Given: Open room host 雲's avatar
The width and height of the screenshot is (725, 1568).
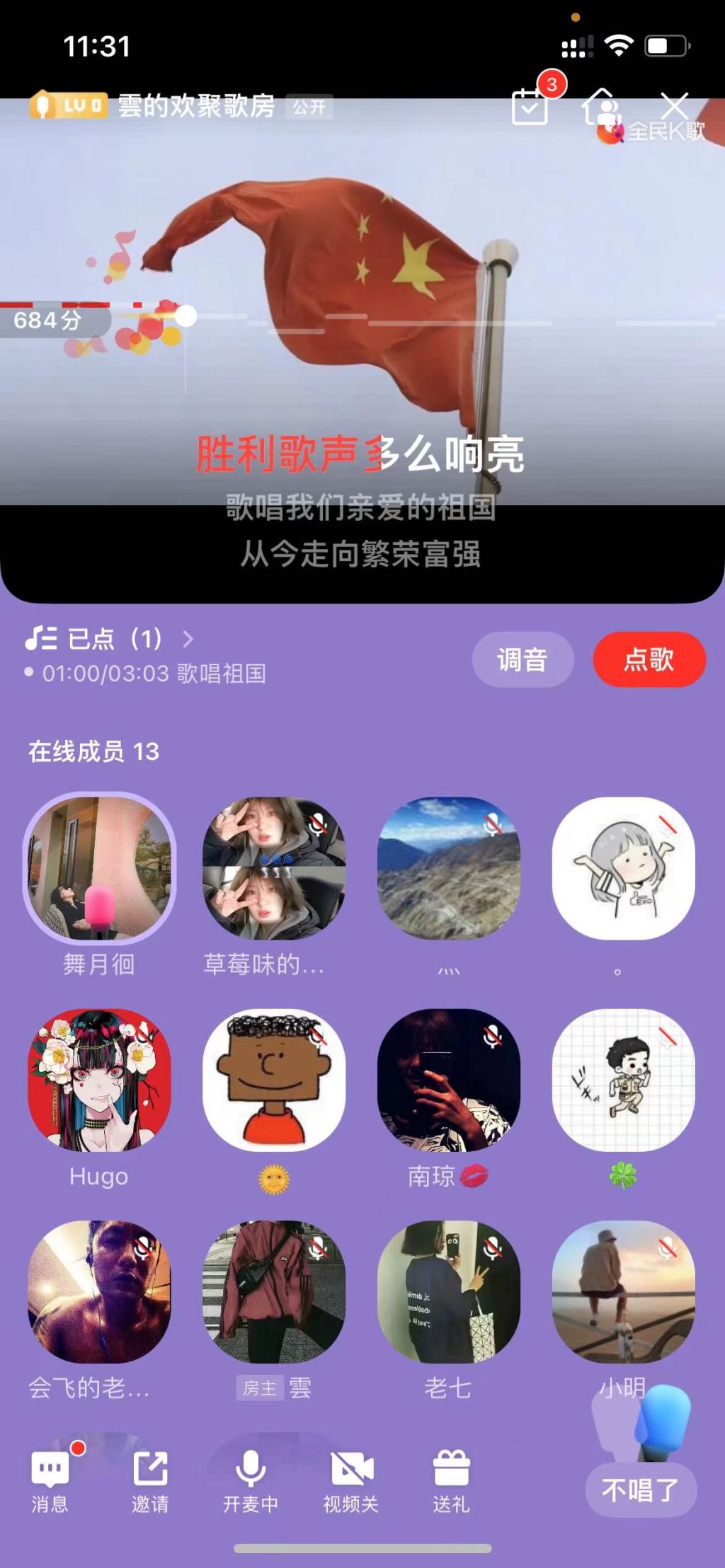Looking at the screenshot, I should 274,1292.
